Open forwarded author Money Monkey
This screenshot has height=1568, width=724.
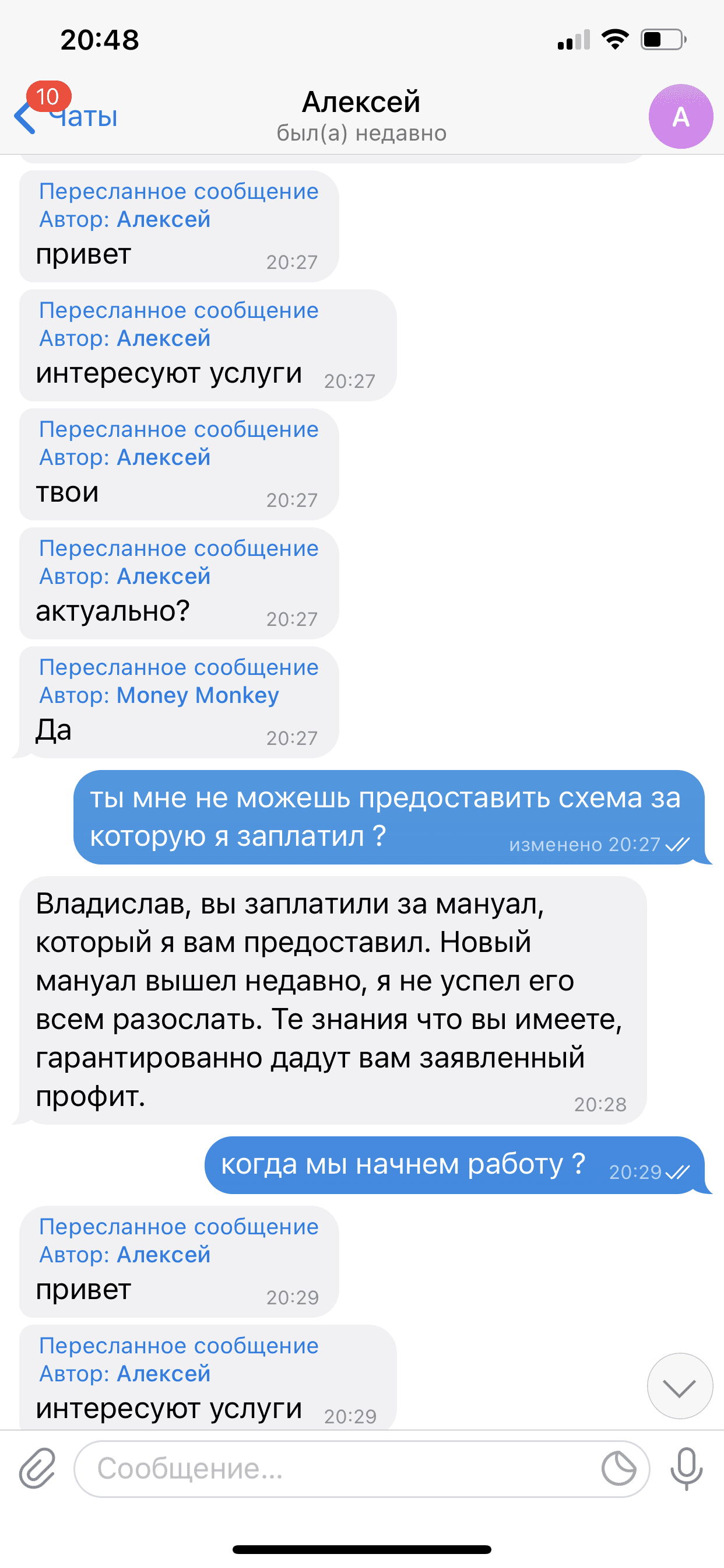[x=197, y=695]
